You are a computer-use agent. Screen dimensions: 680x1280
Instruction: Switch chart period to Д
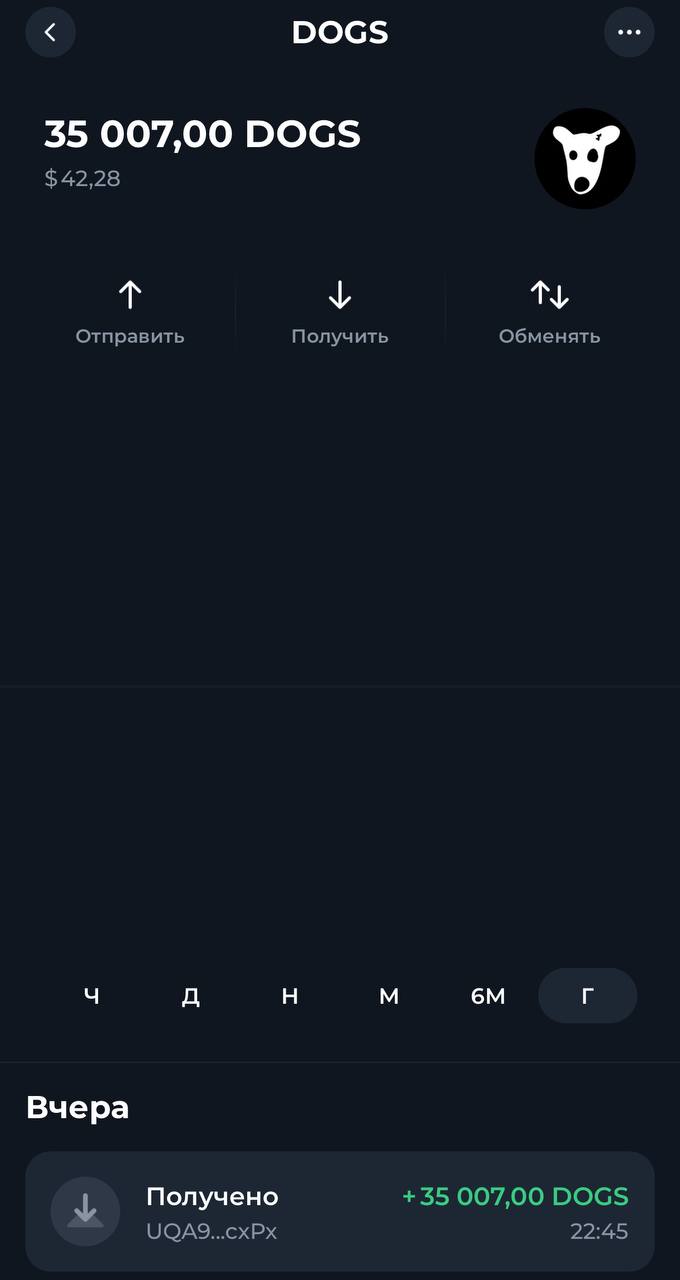tap(191, 996)
